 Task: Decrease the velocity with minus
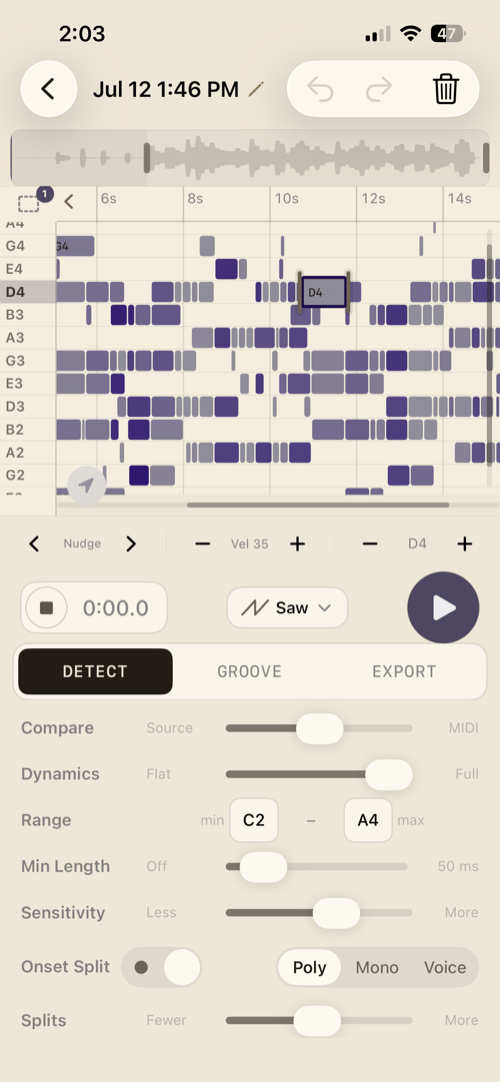202,544
